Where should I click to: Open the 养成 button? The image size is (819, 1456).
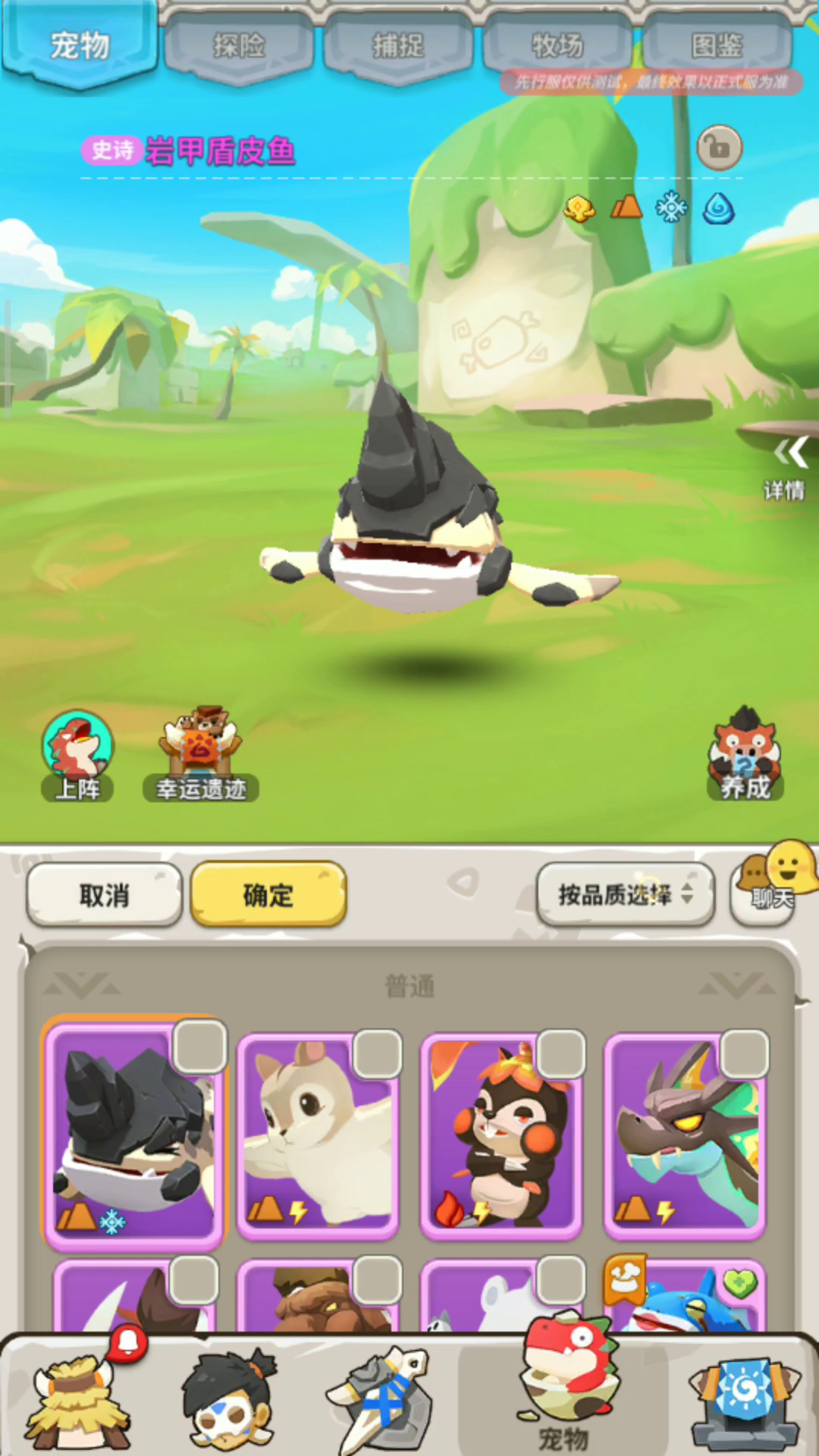[745, 754]
